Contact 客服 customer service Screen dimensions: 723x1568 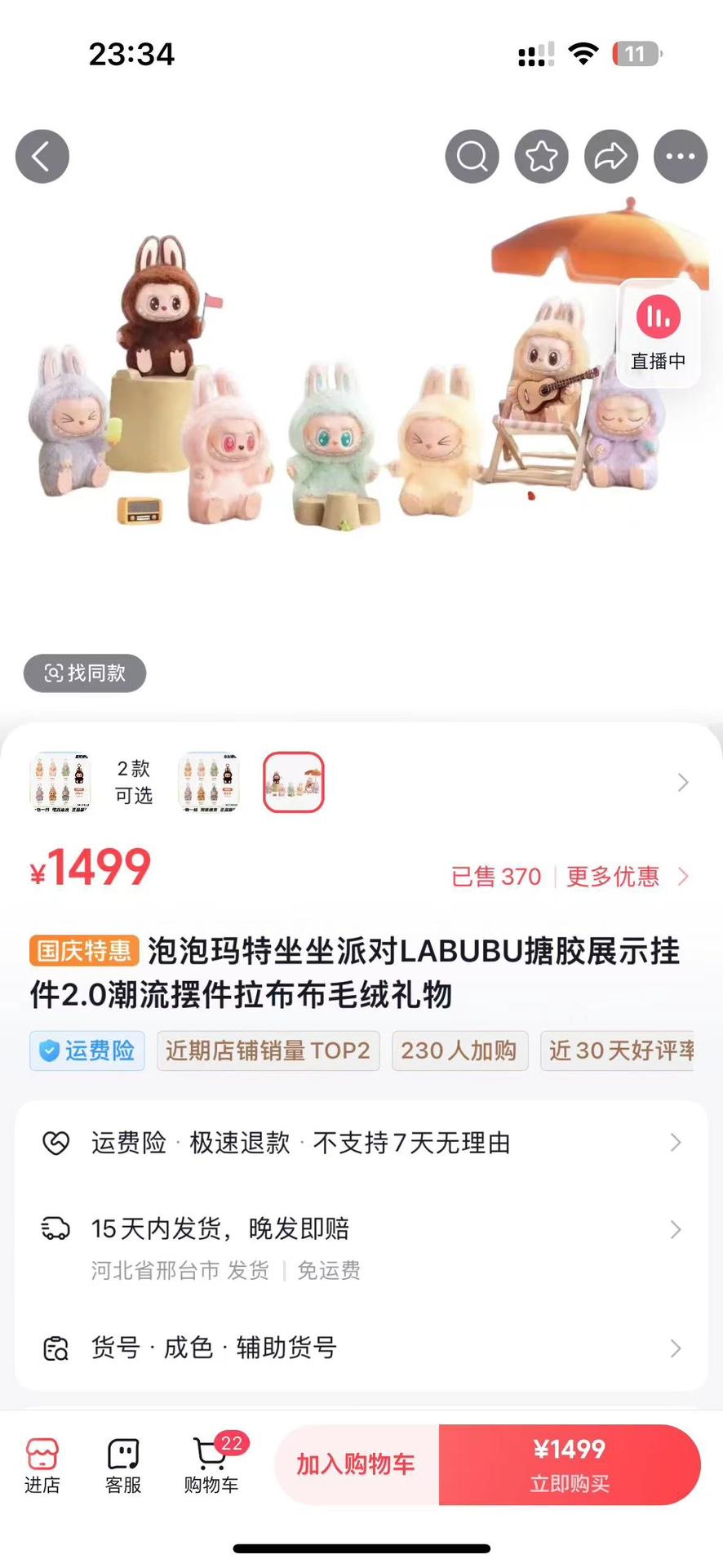[123, 1465]
